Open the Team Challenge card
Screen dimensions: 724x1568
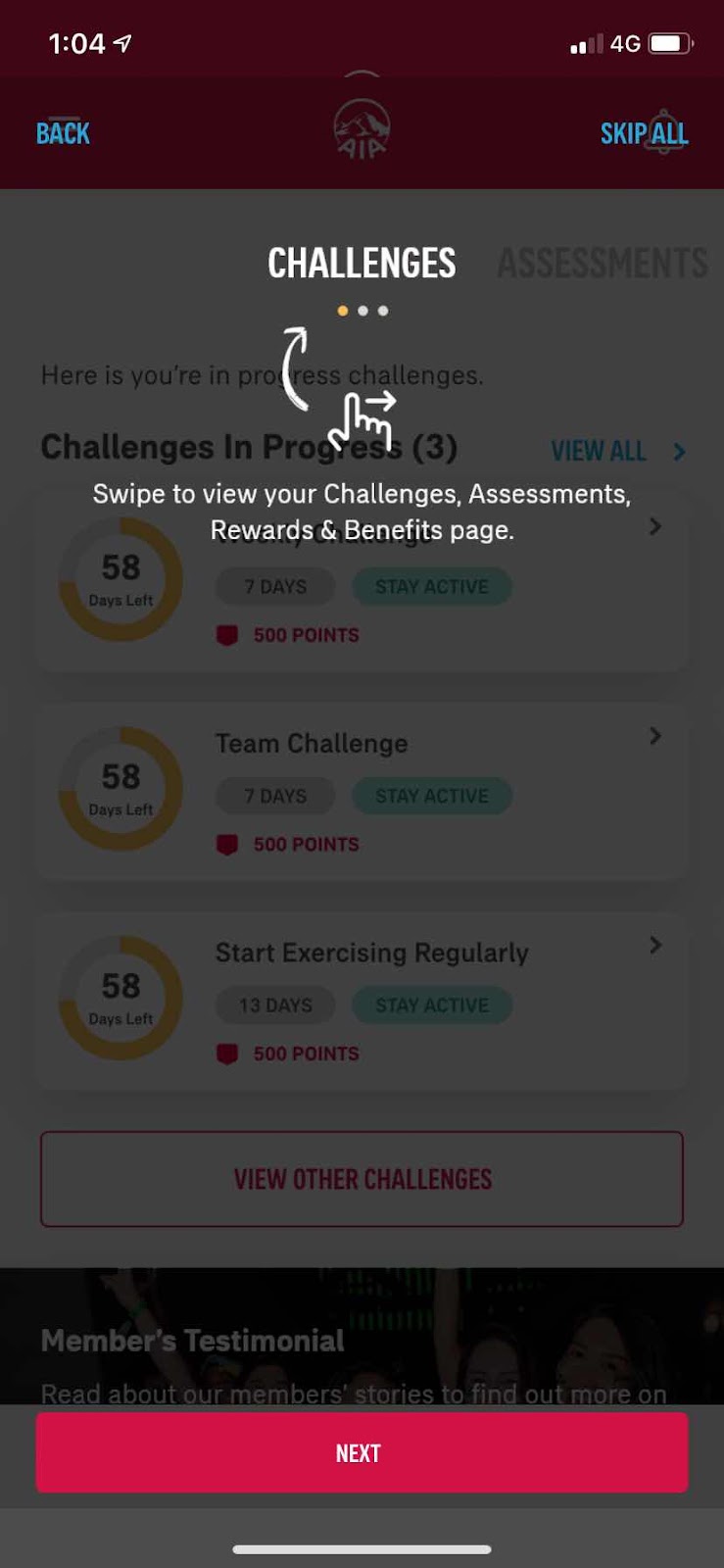[362, 790]
